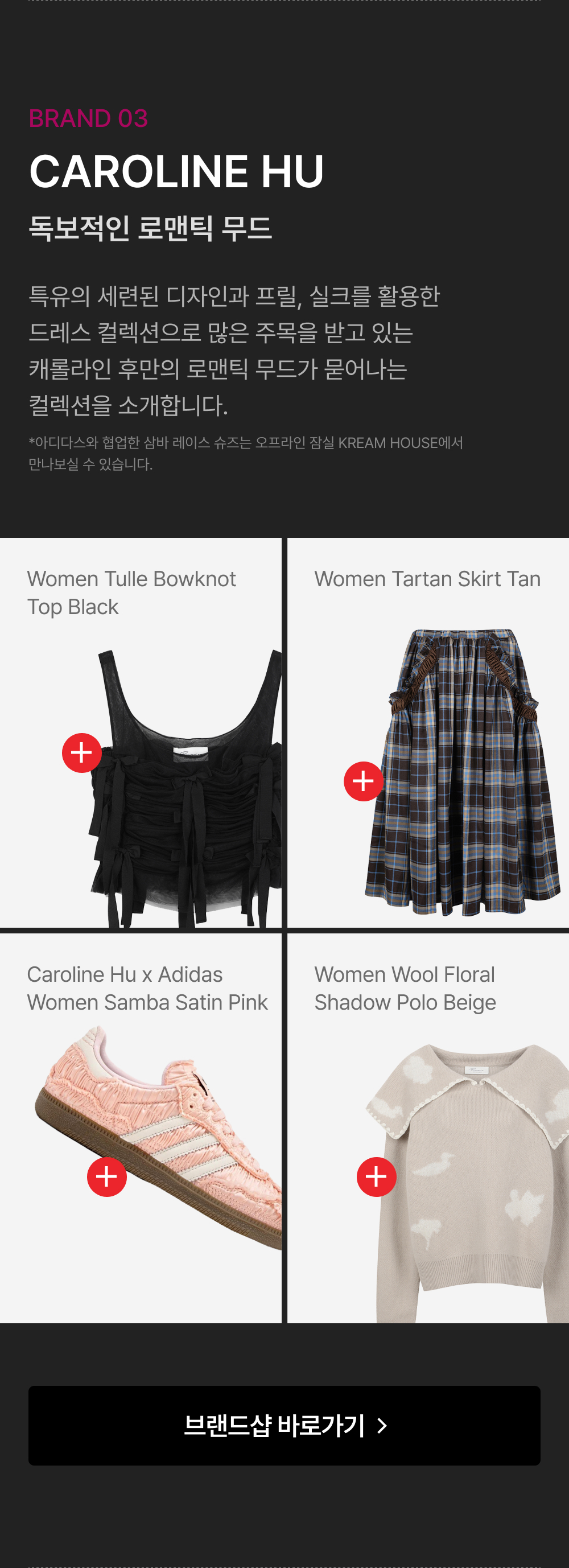Tap the plus icon on Tulle Bowknot Top
The image size is (569, 1568).
81,753
